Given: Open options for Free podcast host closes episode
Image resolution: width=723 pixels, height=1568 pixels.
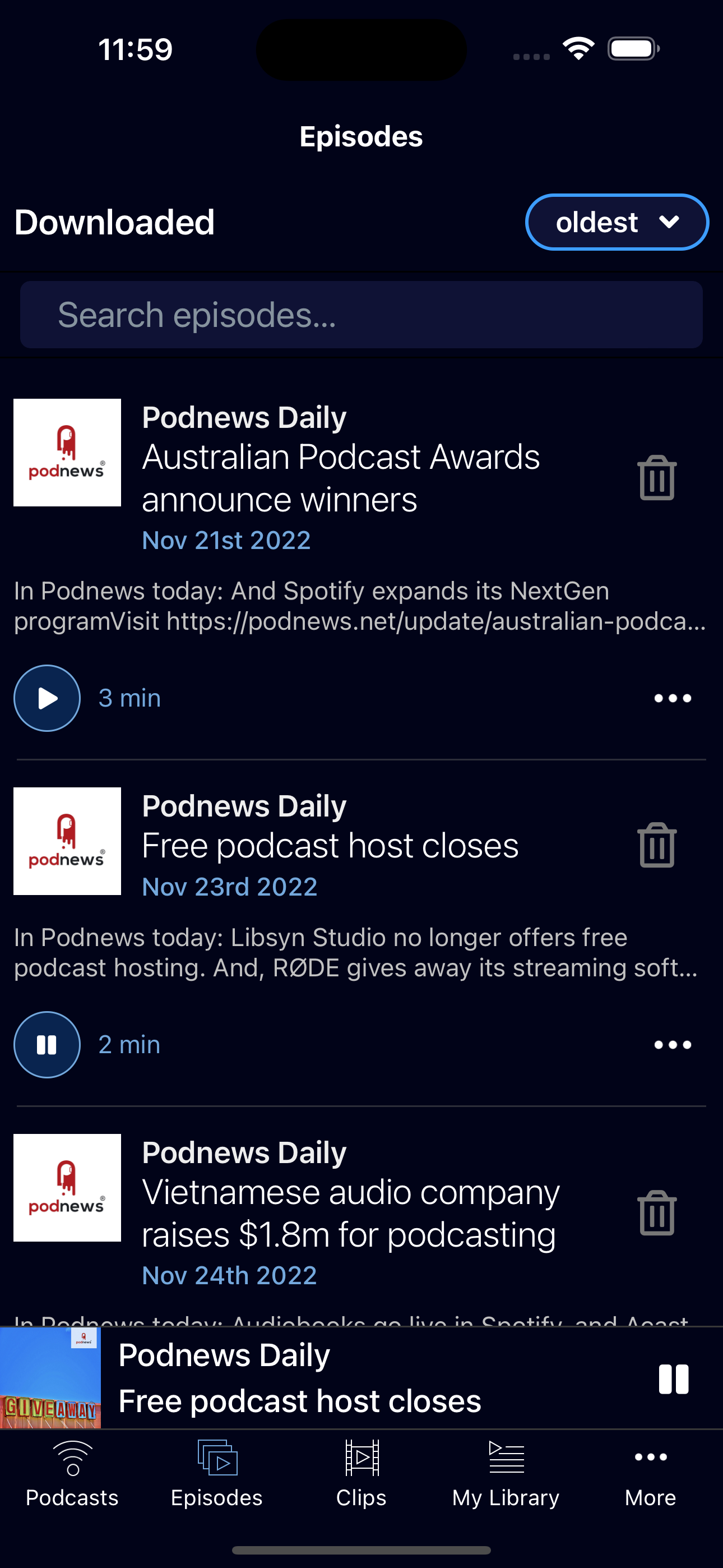Looking at the screenshot, I should click(672, 1045).
